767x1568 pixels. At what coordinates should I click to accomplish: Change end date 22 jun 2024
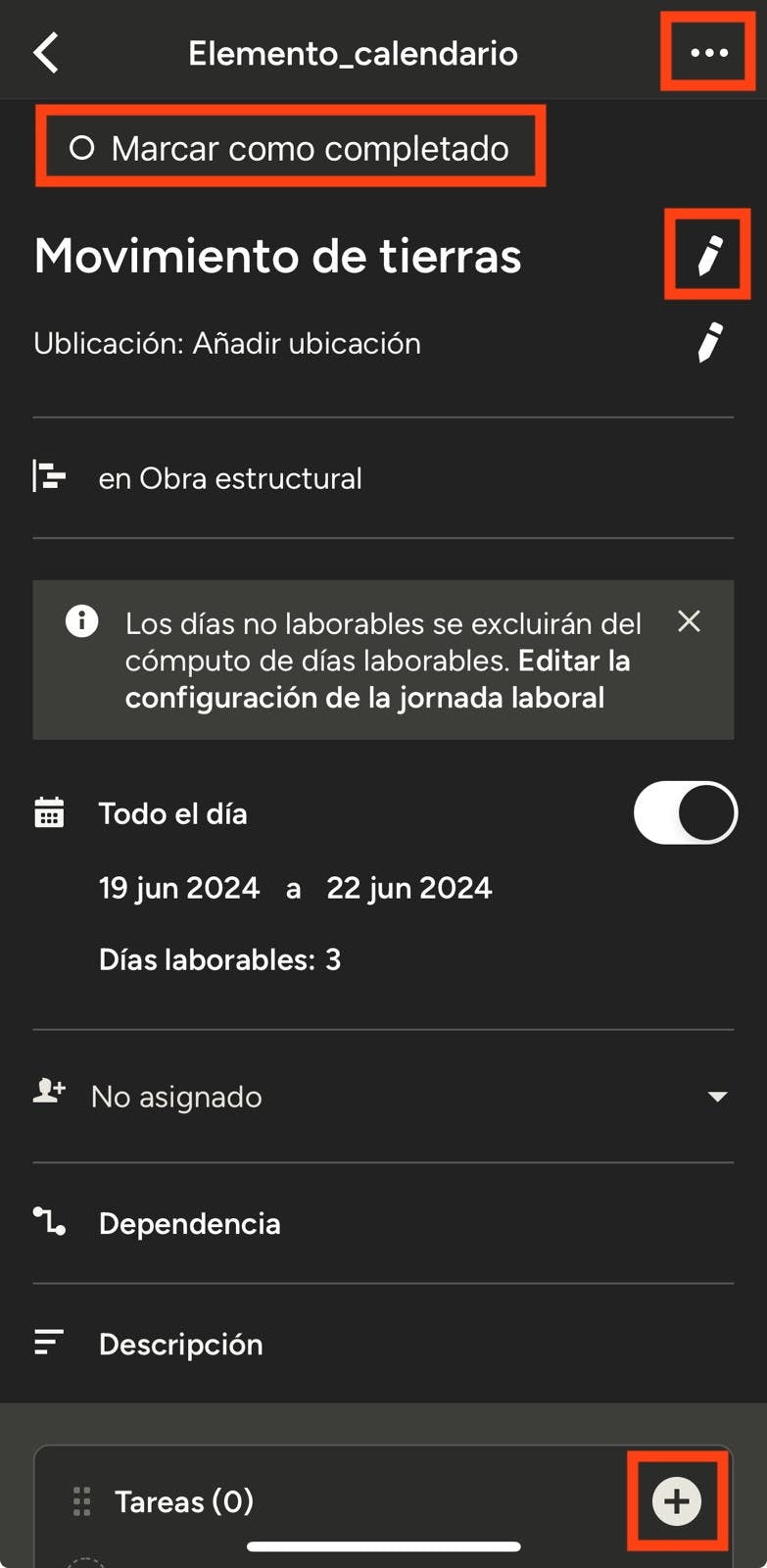[408, 888]
